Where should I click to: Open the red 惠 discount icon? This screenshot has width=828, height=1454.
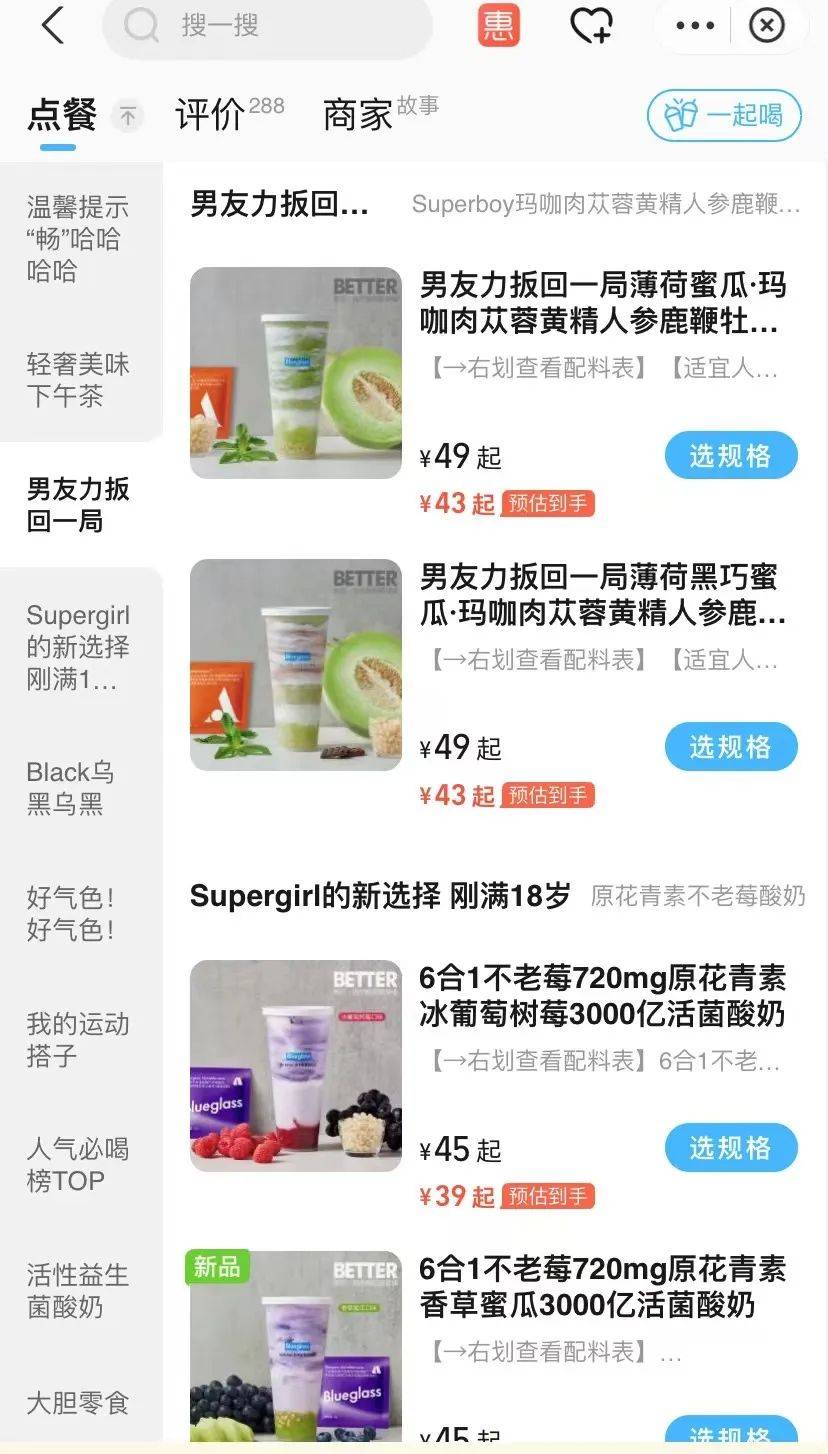[x=498, y=26]
